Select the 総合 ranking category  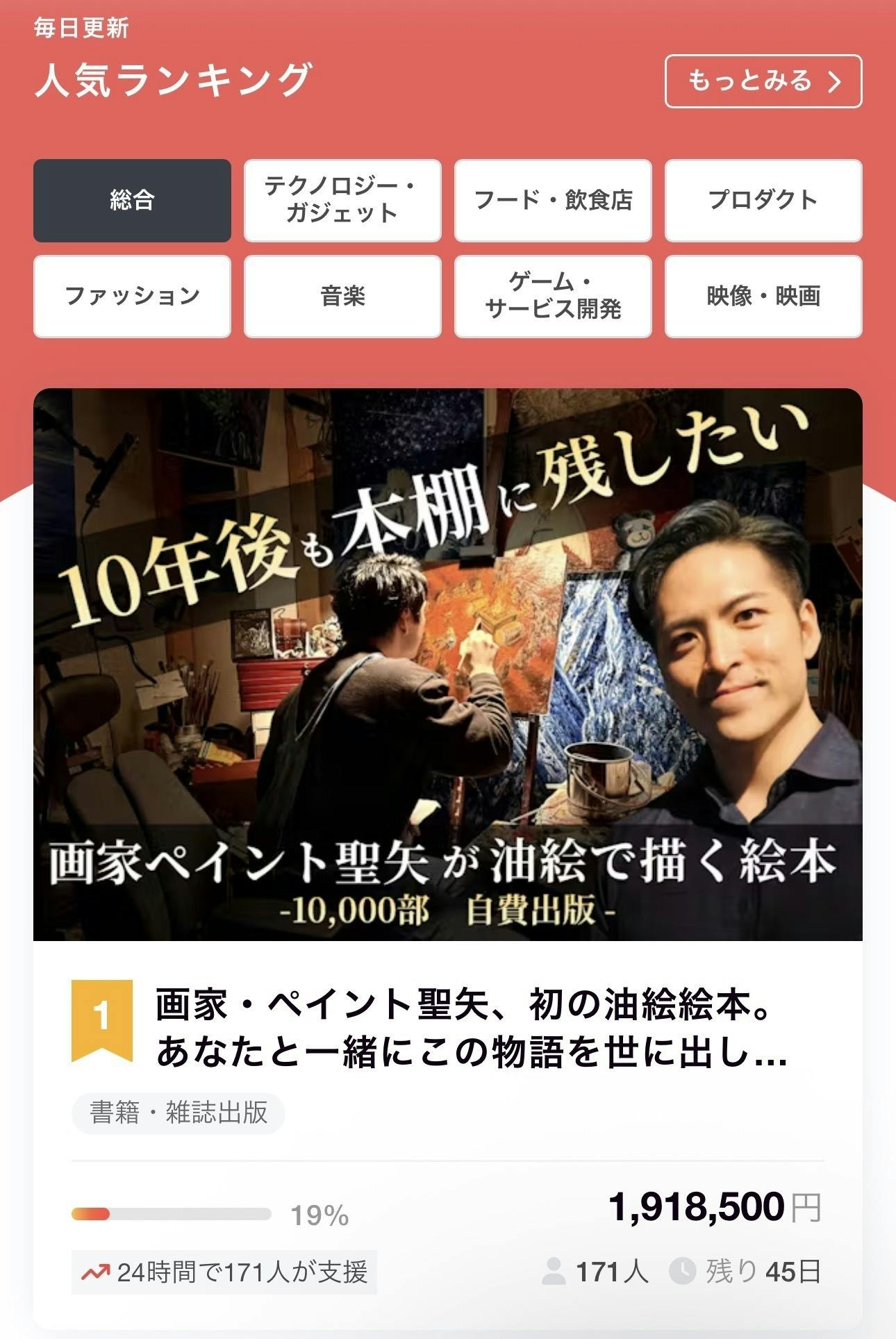132,201
